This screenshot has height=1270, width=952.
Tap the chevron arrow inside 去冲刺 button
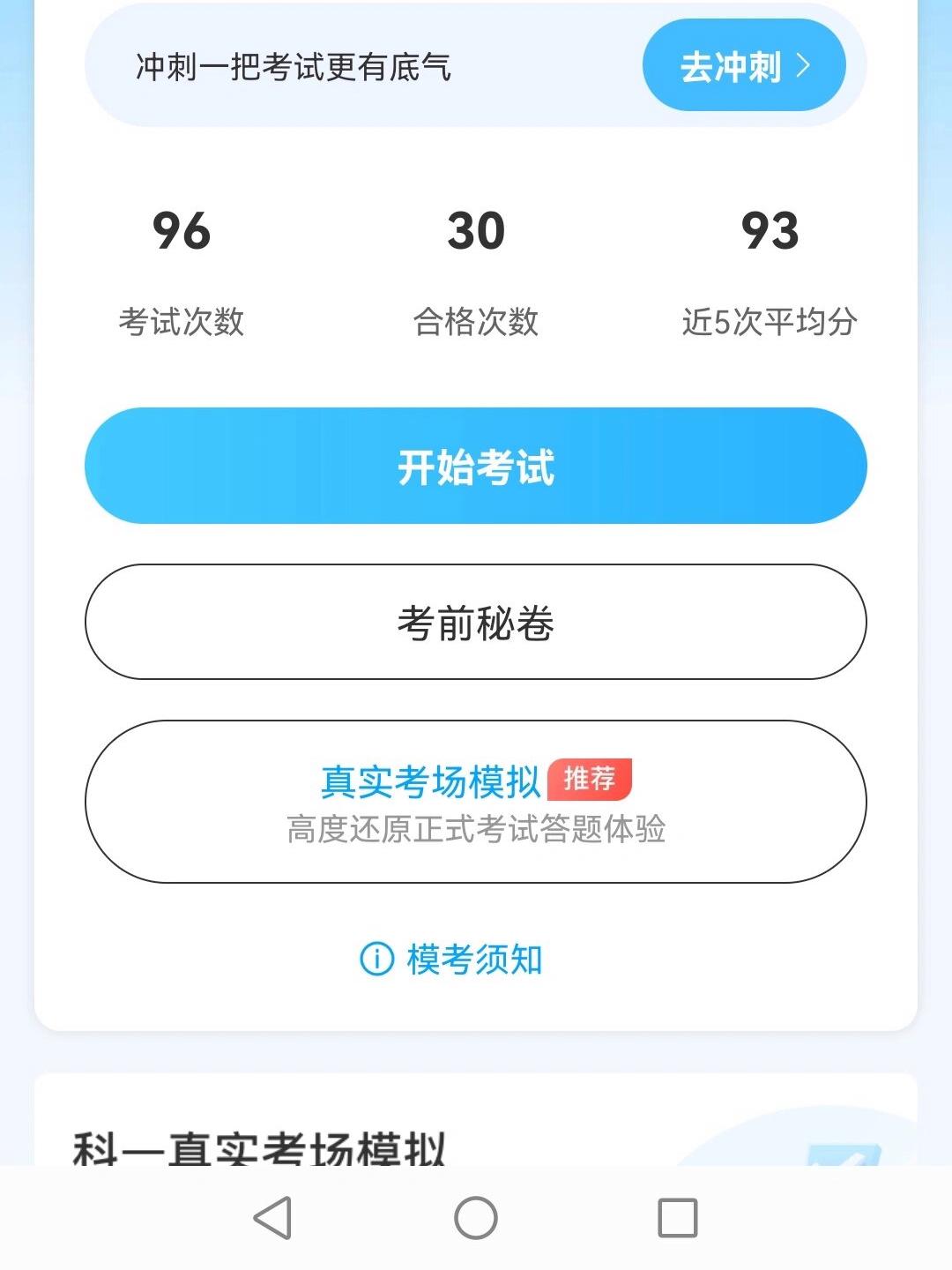click(802, 64)
